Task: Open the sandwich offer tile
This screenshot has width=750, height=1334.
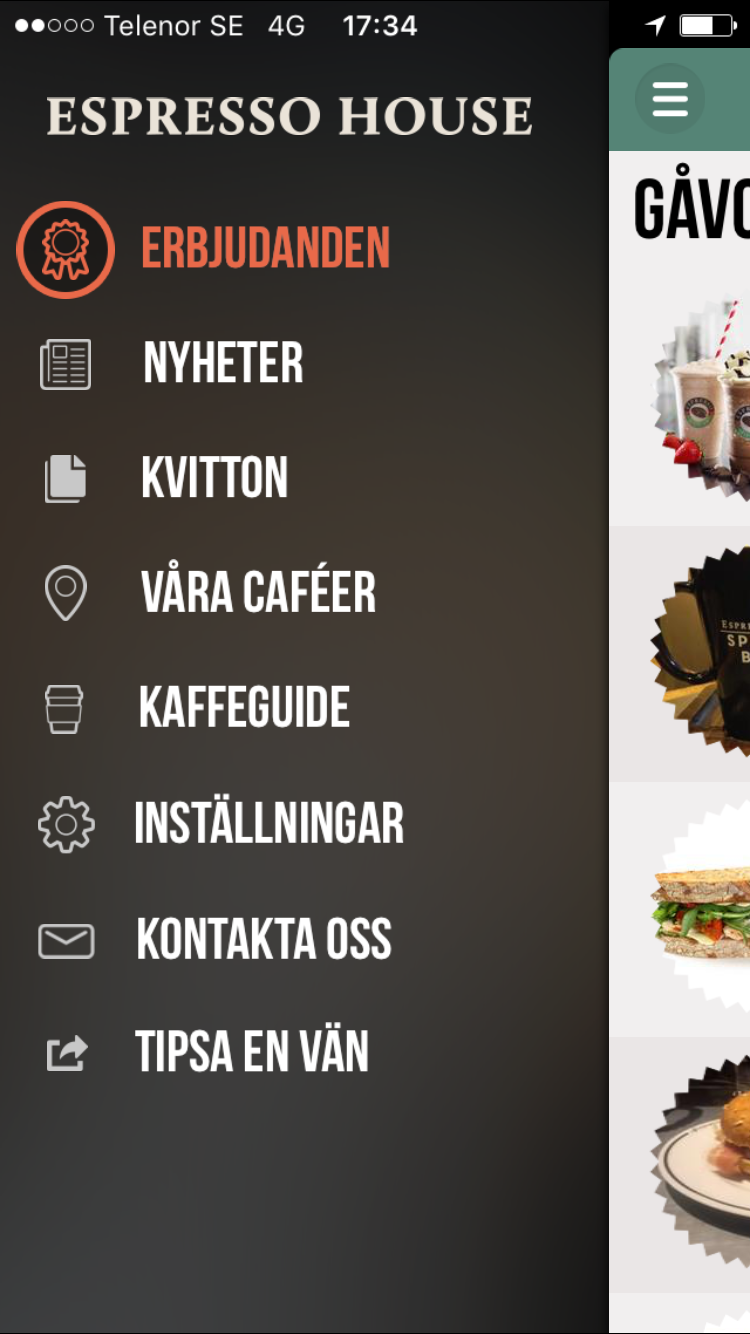Action: pyautogui.click(x=680, y=908)
